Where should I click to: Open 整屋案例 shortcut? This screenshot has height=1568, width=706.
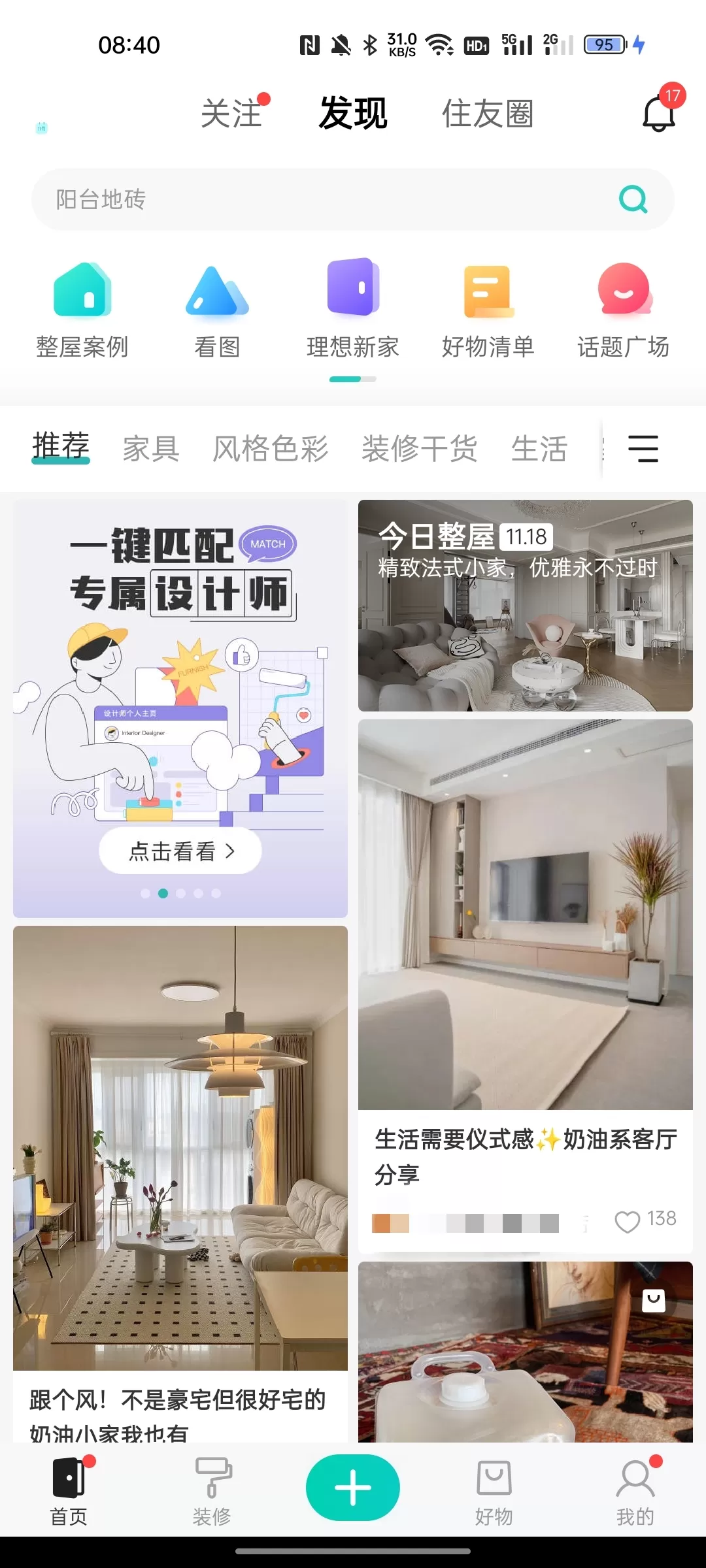82,310
